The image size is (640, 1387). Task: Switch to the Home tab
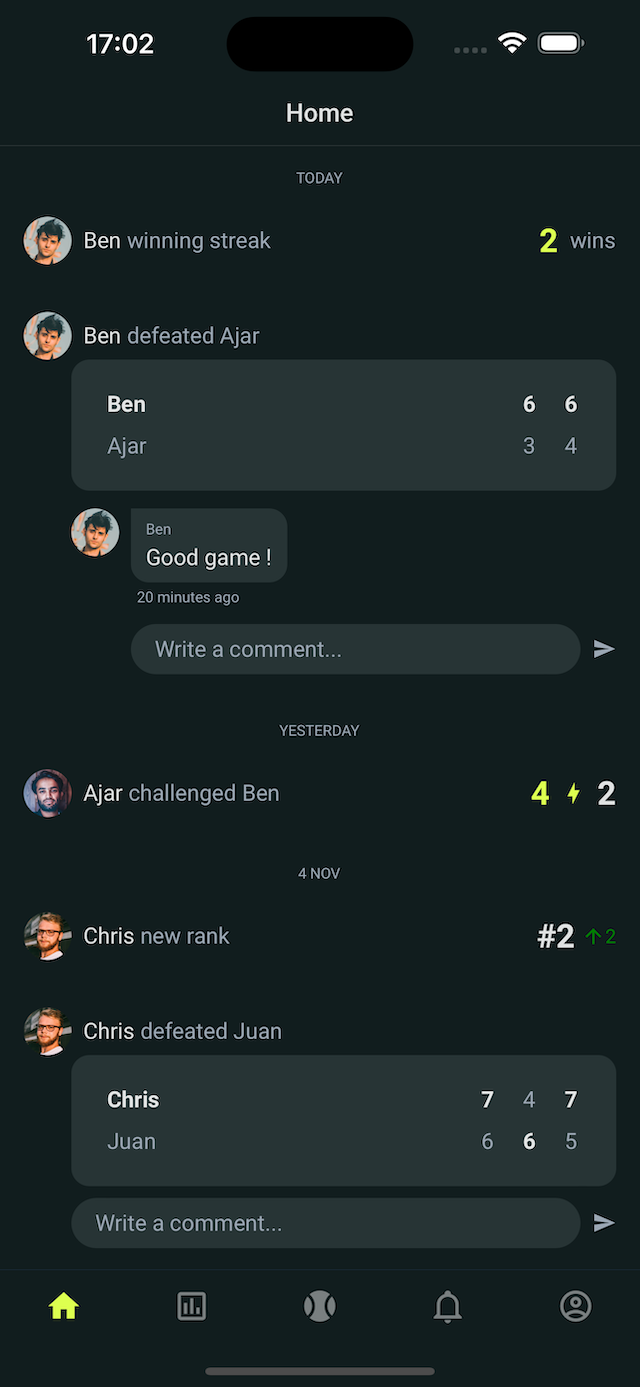pos(63,1306)
